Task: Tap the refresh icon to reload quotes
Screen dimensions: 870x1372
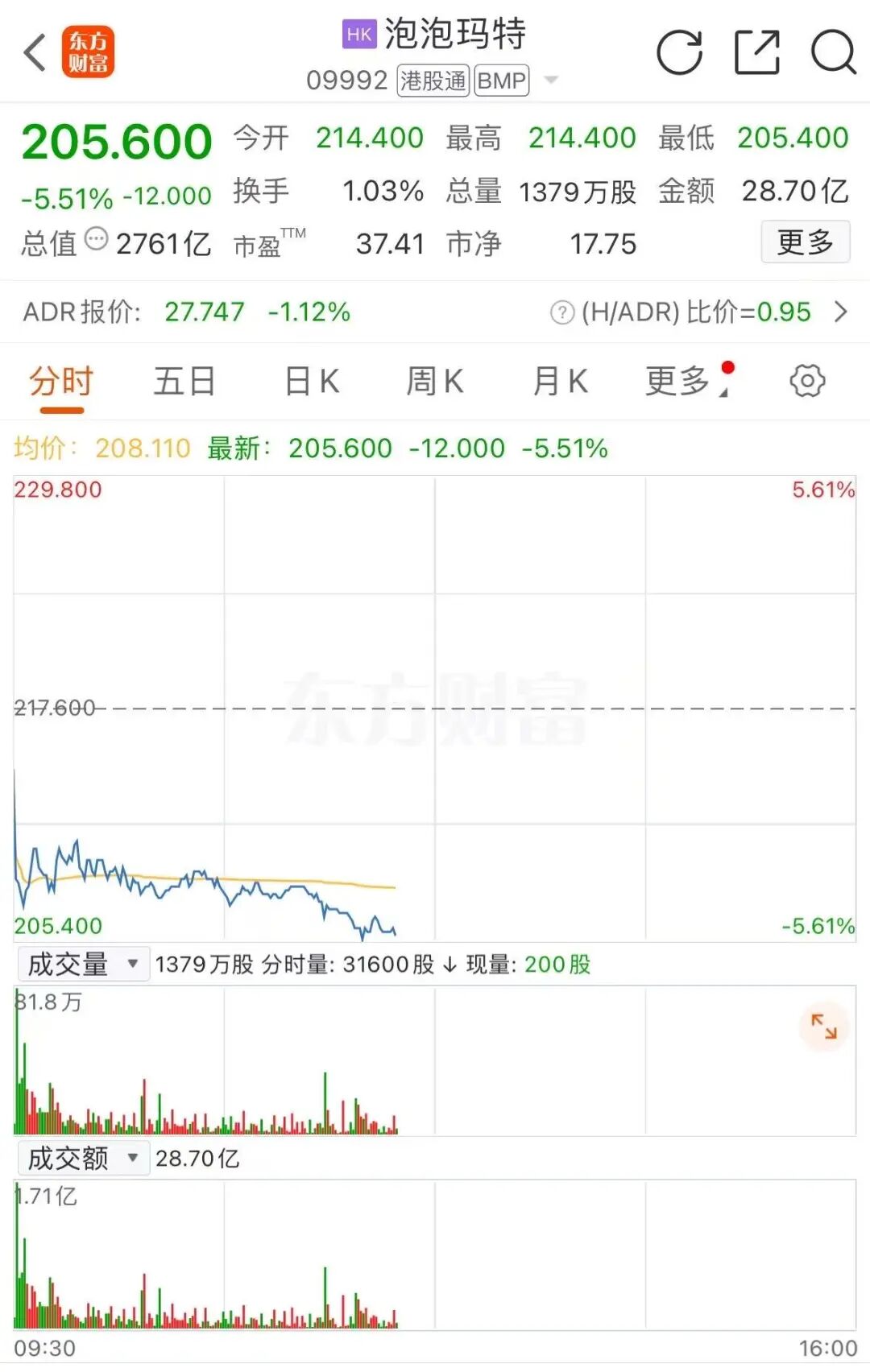Action: 681,52
